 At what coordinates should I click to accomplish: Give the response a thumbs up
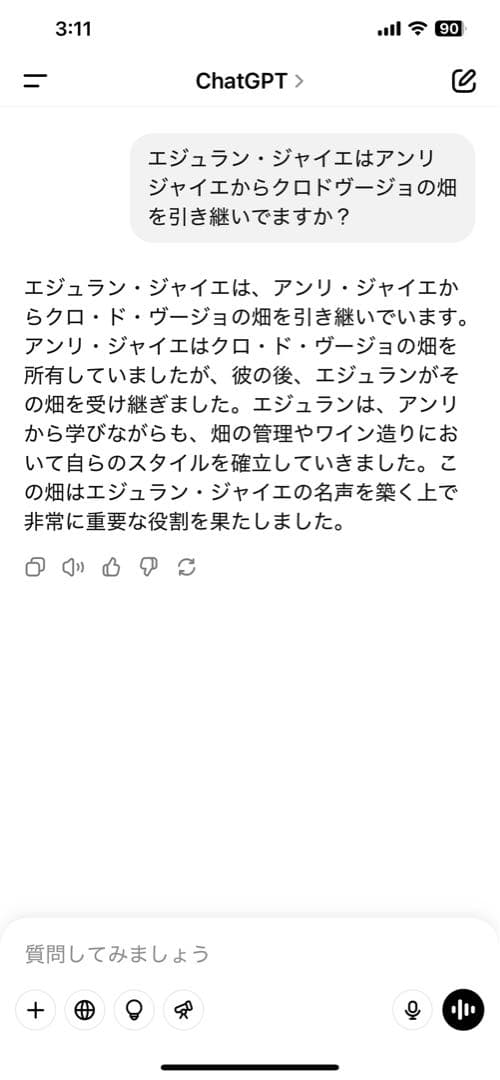[111, 567]
